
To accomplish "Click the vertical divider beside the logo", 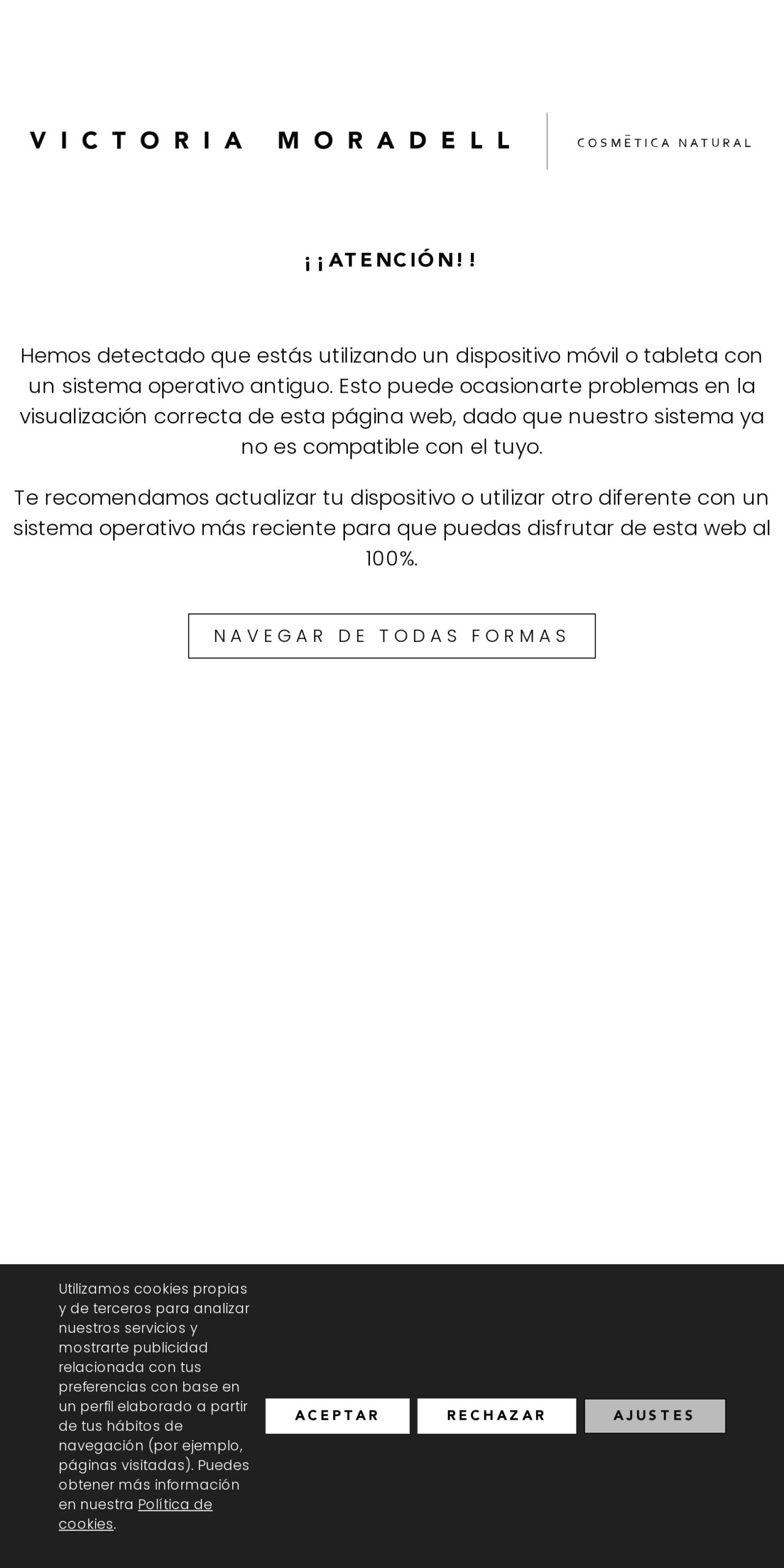I will point(547,141).
